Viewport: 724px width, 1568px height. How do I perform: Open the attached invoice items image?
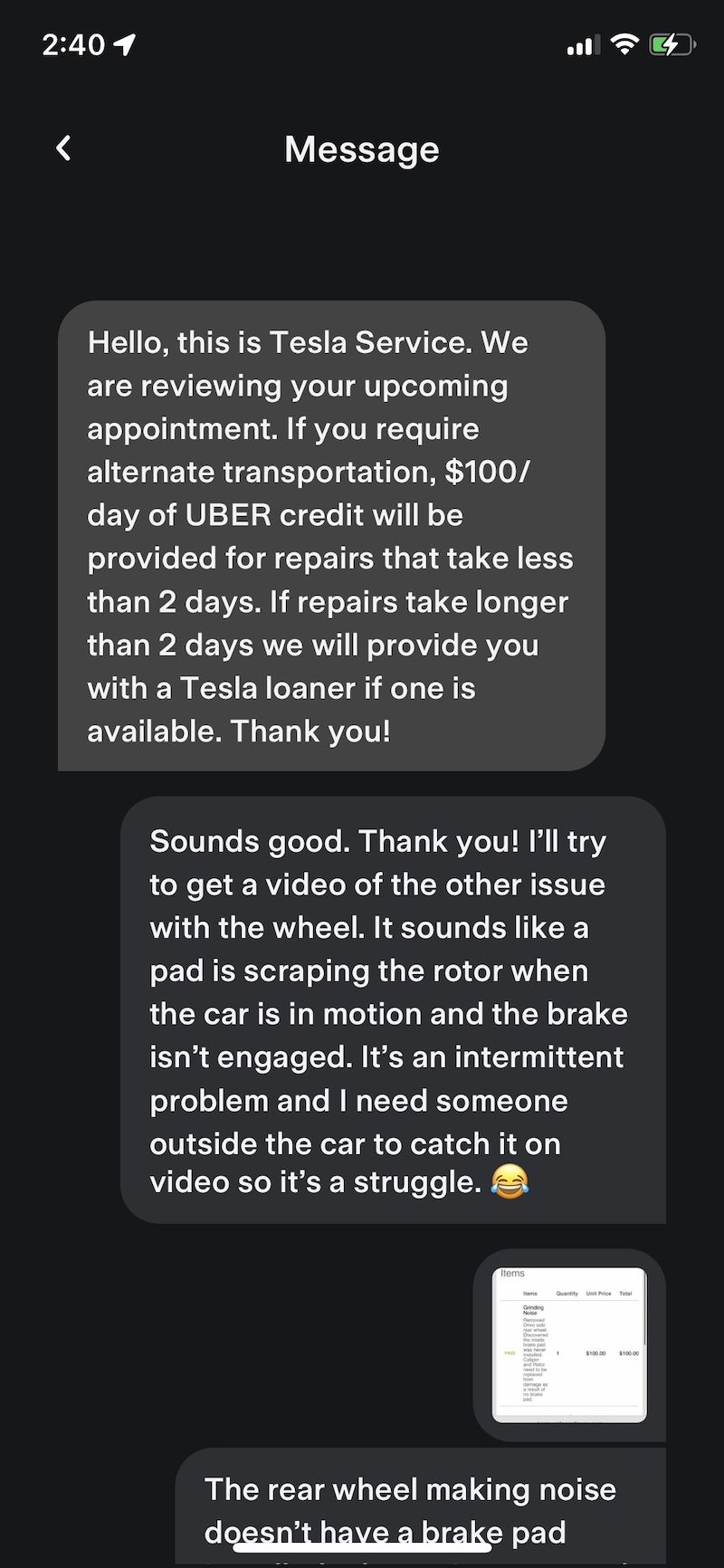[569, 1344]
